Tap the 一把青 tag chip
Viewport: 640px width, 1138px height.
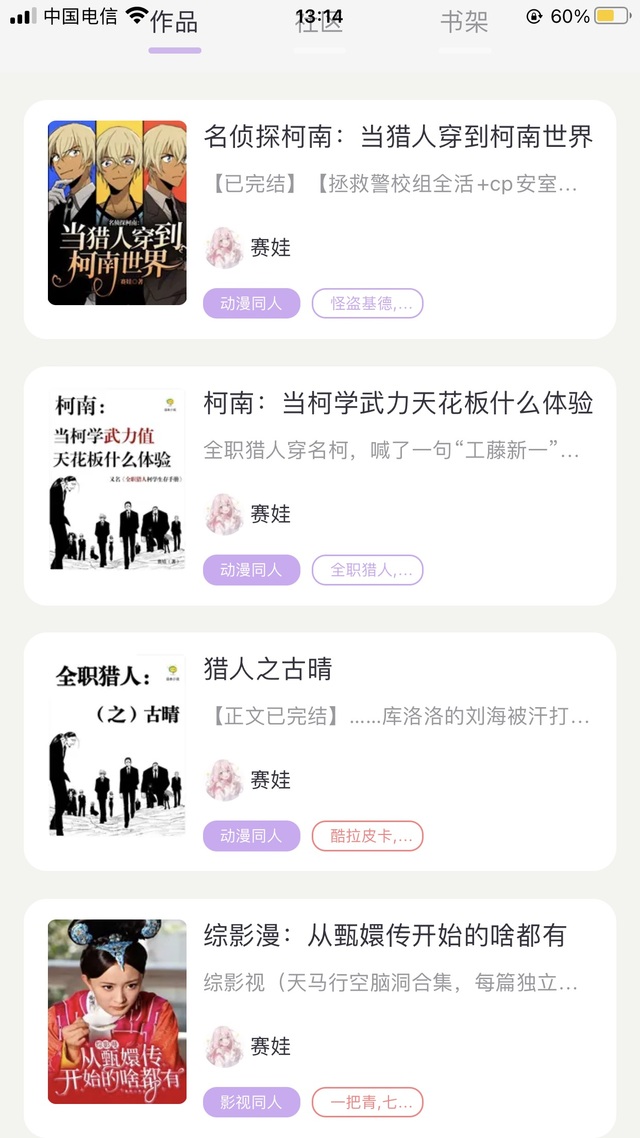tap(367, 1102)
